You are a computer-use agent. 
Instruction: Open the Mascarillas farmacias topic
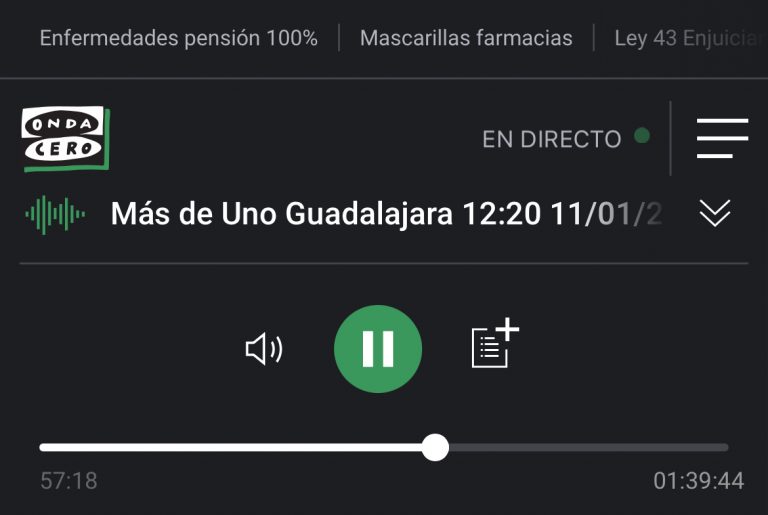[x=466, y=38]
